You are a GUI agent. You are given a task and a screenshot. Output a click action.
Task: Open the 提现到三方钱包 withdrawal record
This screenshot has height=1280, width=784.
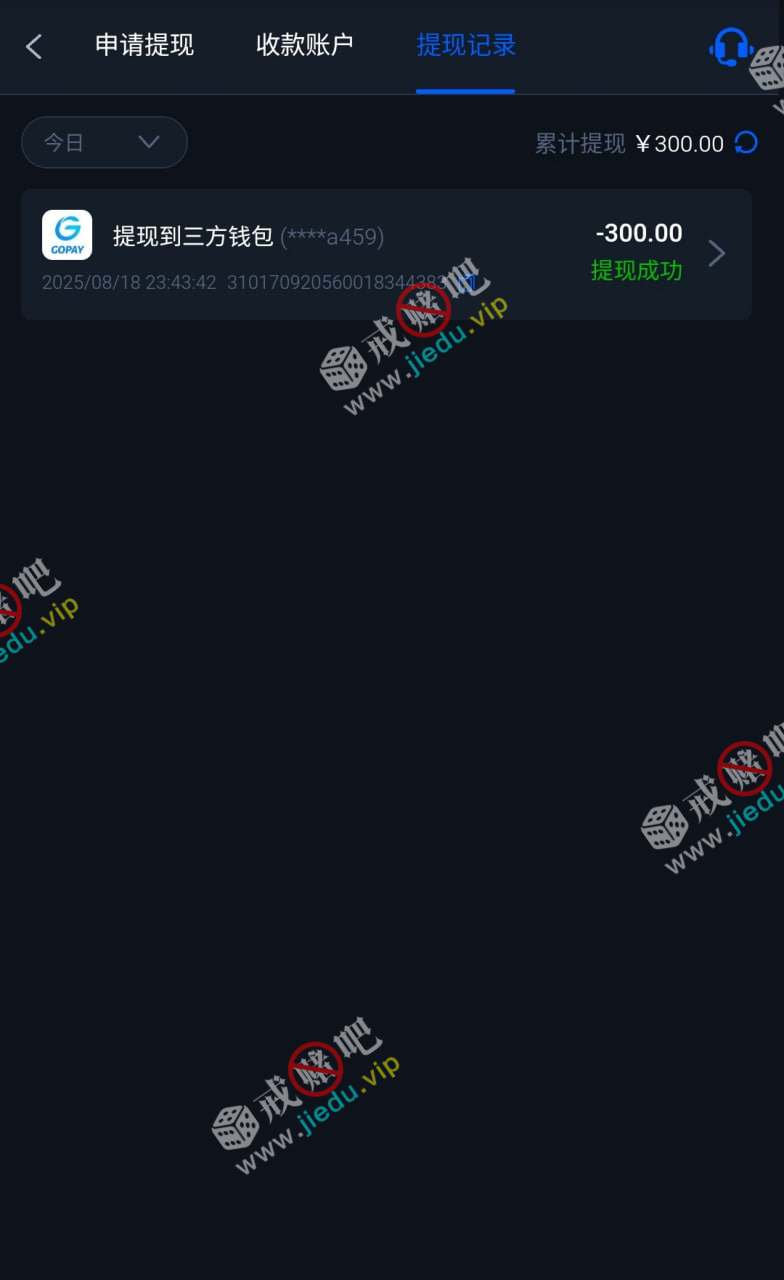coord(386,254)
